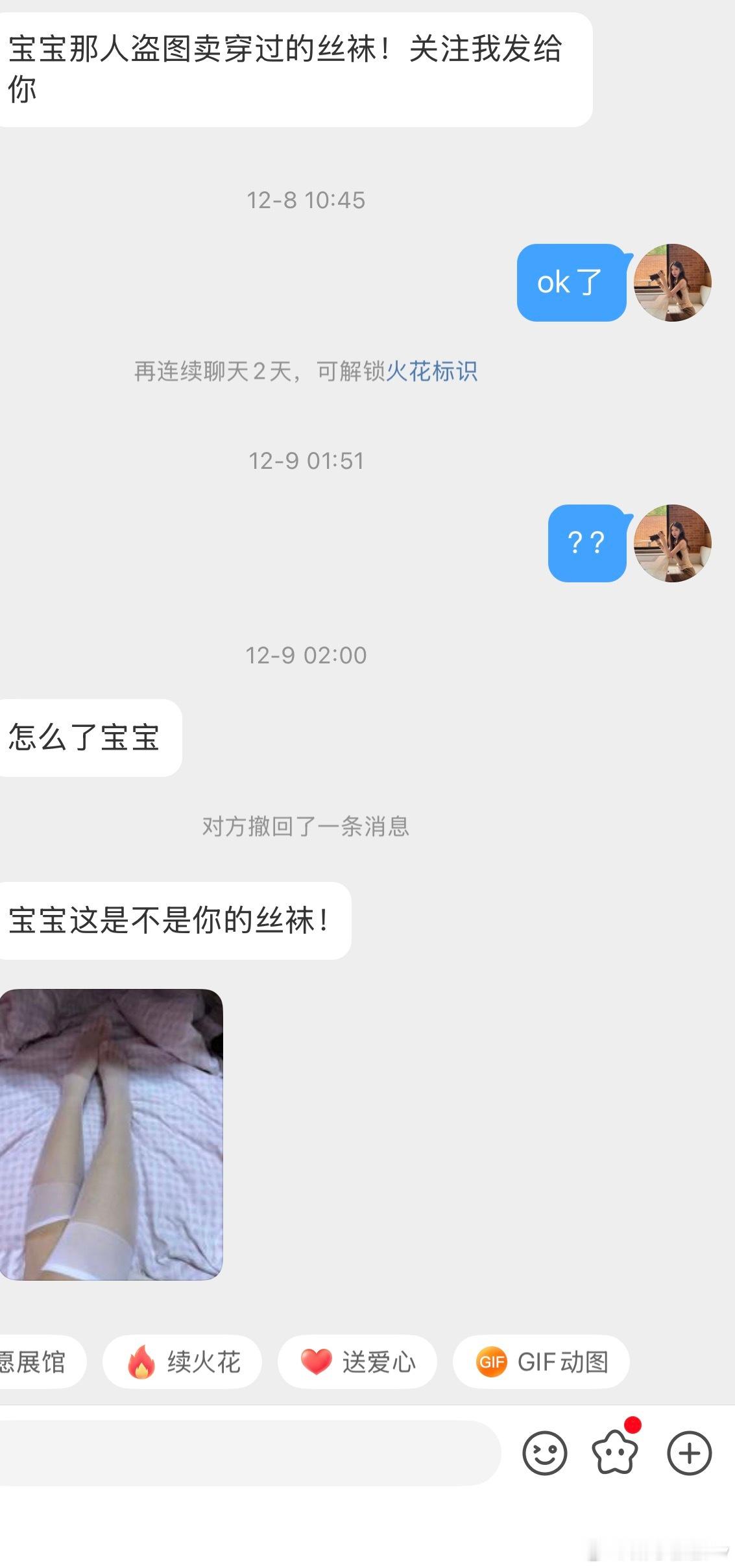Tap the avatar next to the ?? message
This screenshot has height=1568, width=735.
coord(675,545)
